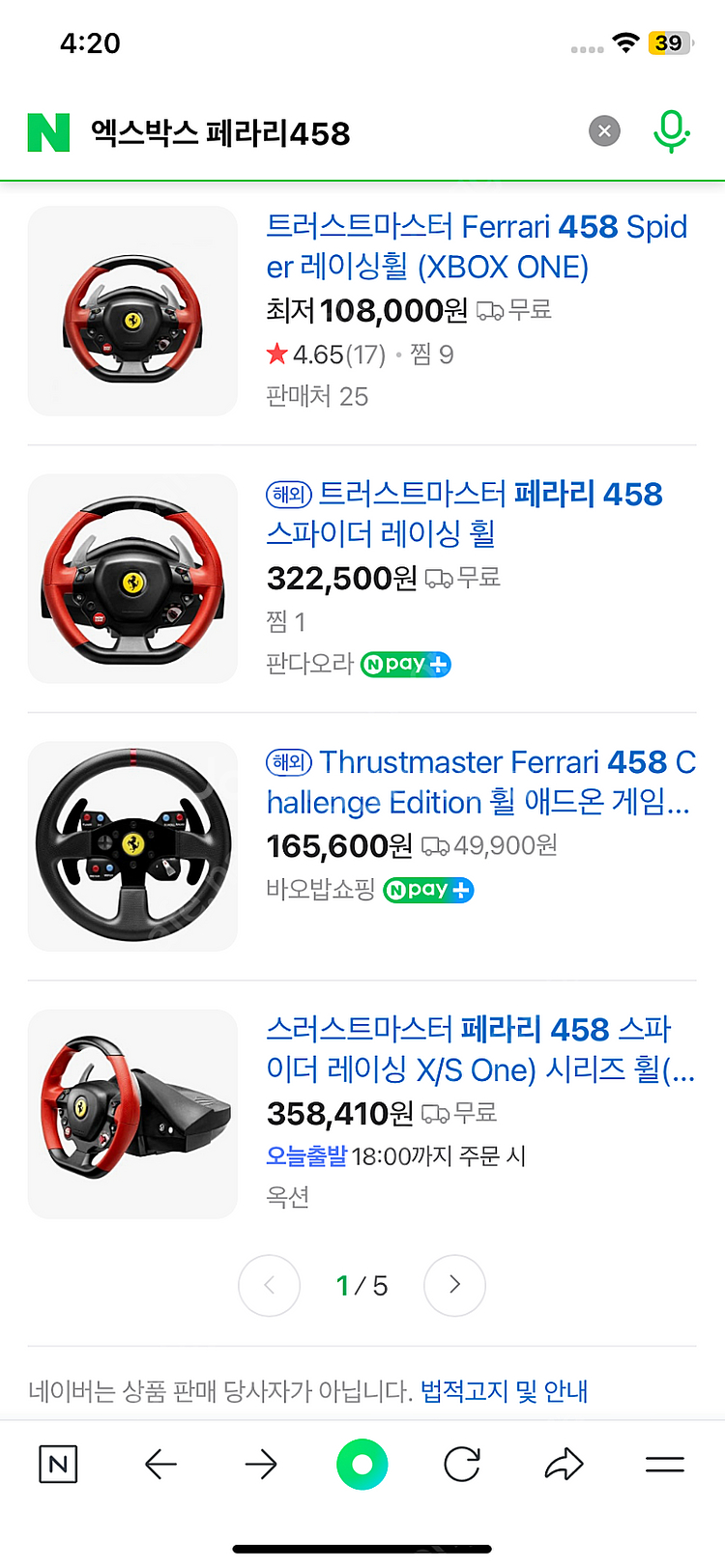Expand next results page with right chevron
725x1568 pixels.
click(x=454, y=1286)
